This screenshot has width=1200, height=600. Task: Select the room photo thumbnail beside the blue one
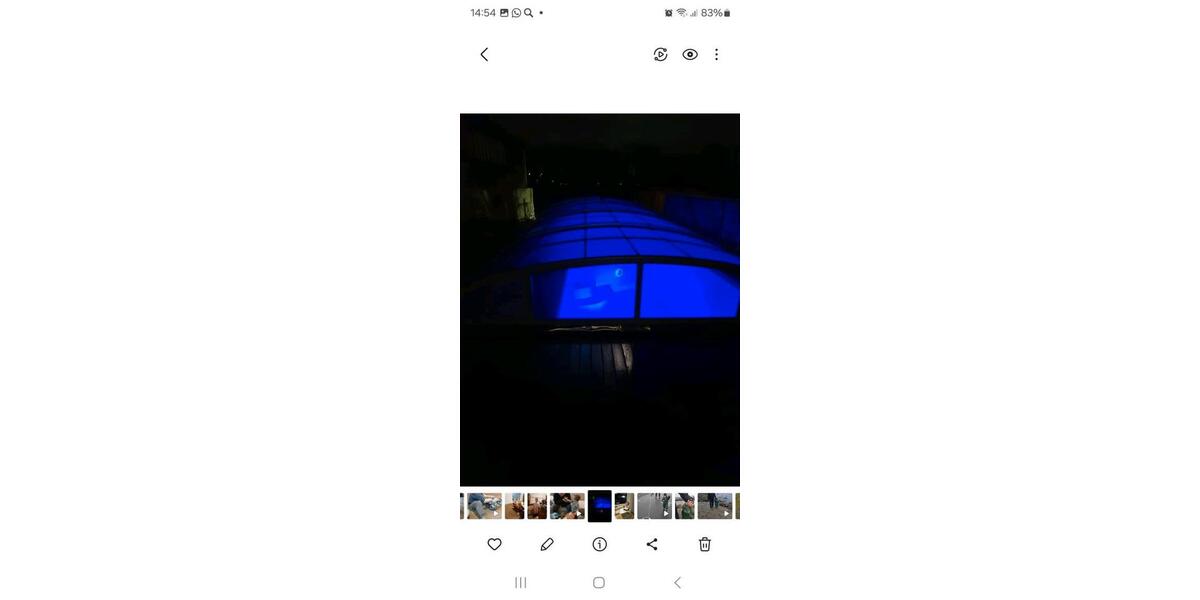[624, 506]
